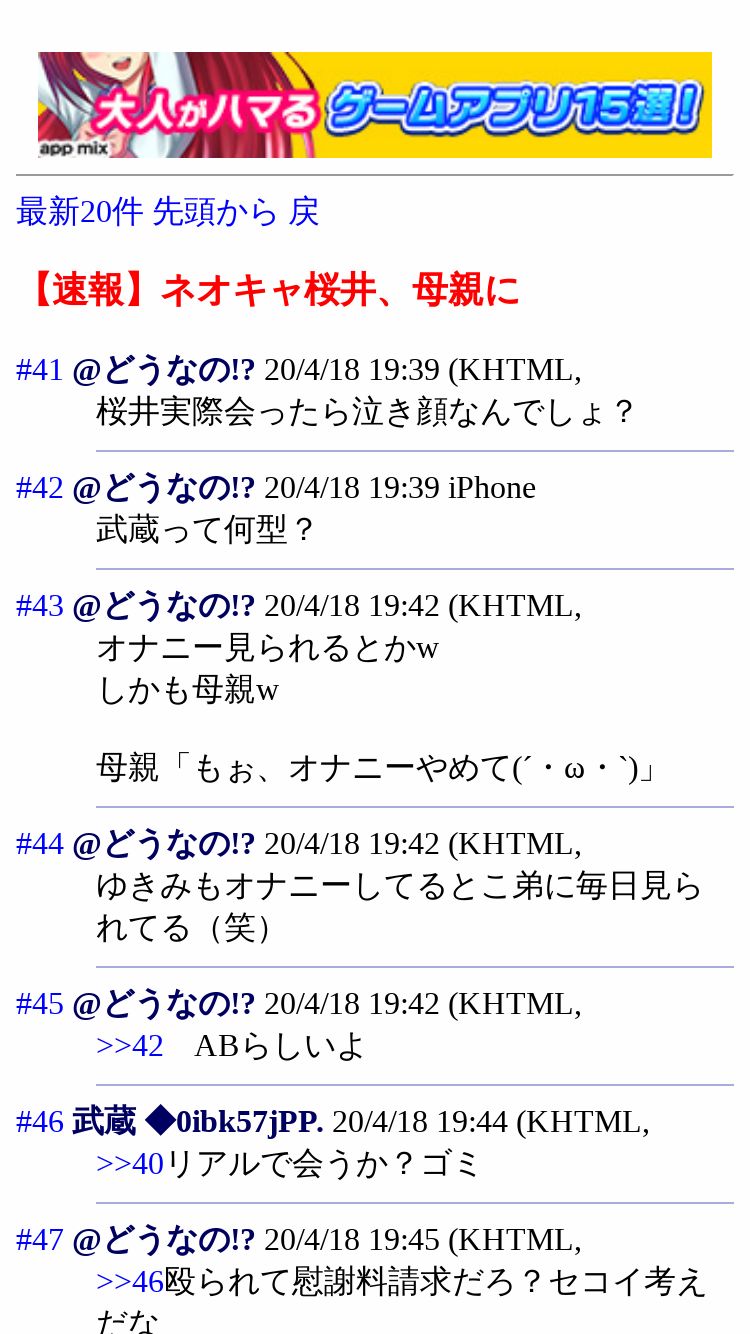The image size is (750, 1334).
Task: Open the #46 post by 武蔵
Action: coord(40,1122)
